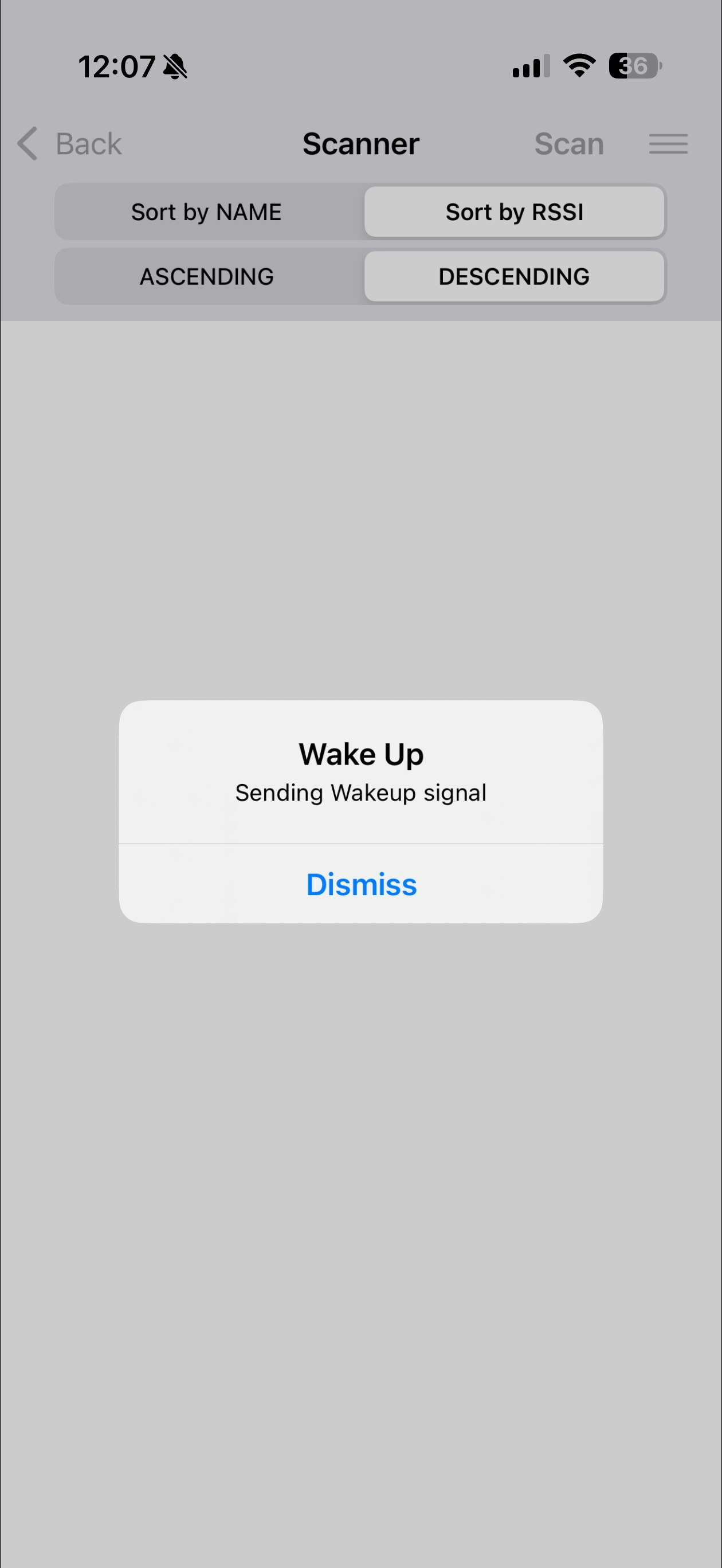The width and height of the screenshot is (722, 1568).
Task: Open the hamburger menu
Action: (x=668, y=144)
